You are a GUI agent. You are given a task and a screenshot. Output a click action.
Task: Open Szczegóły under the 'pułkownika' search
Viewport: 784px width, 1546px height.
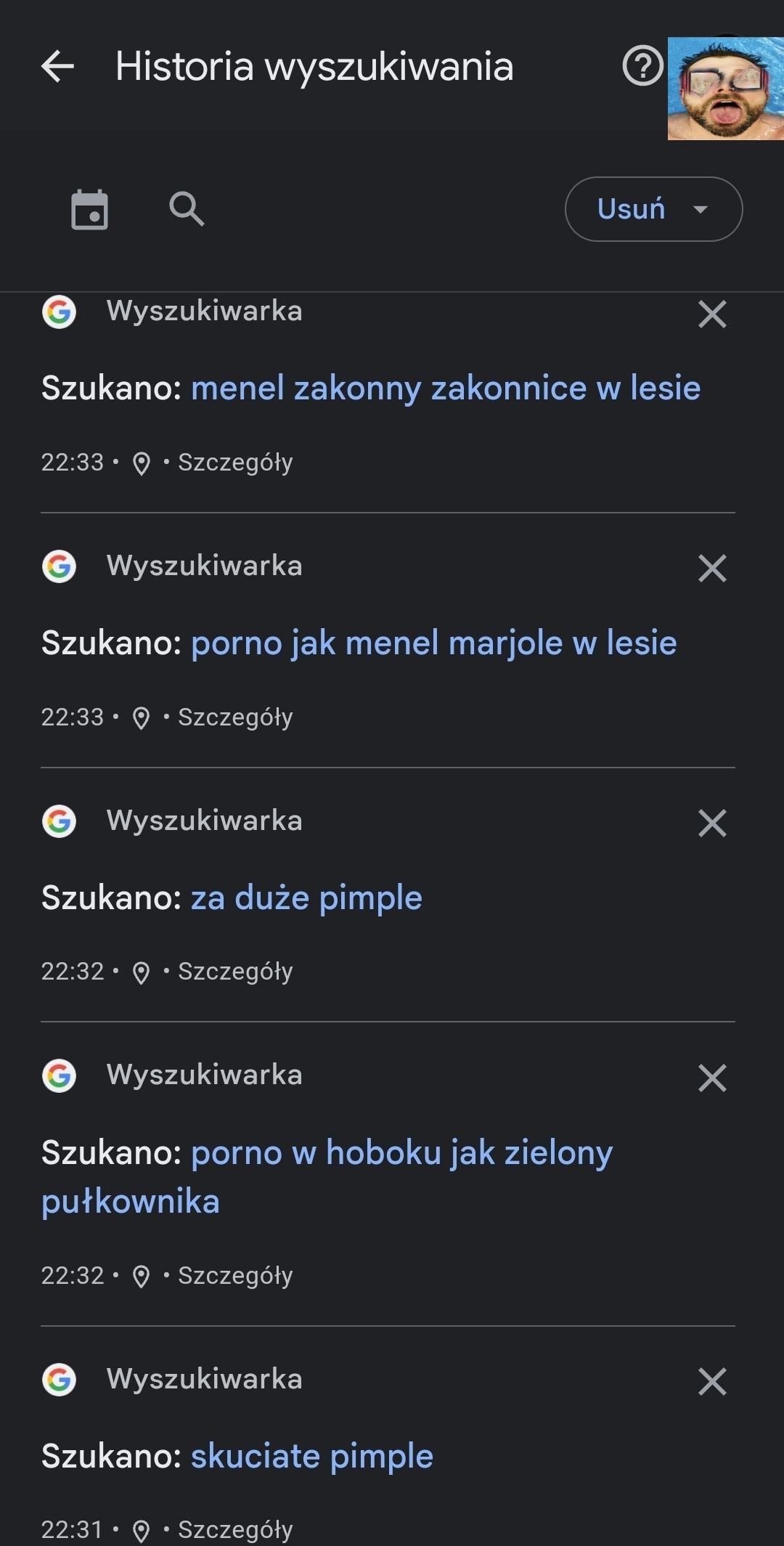point(235,1276)
